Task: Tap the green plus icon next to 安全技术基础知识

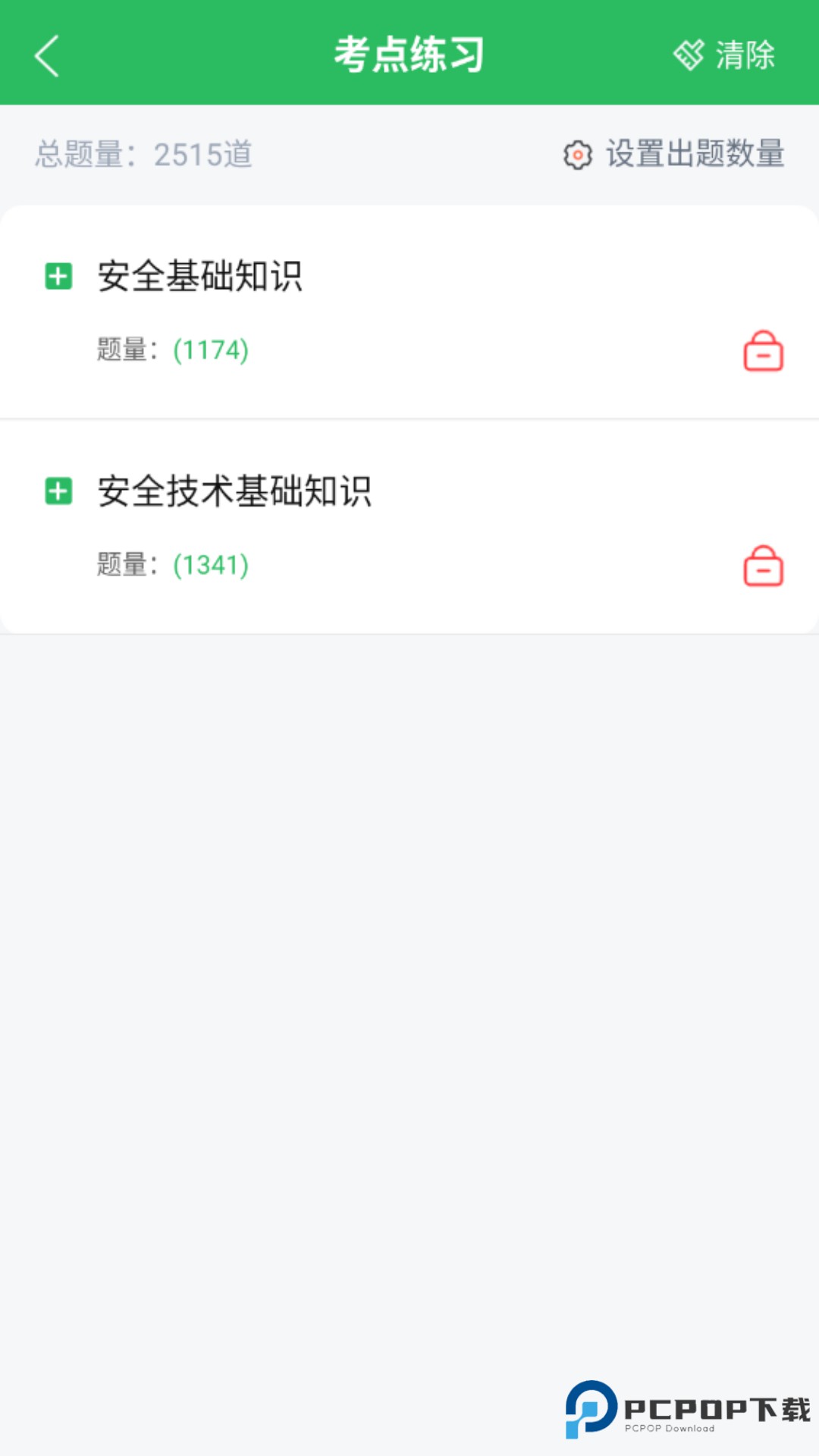Action: tap(57, 491)
